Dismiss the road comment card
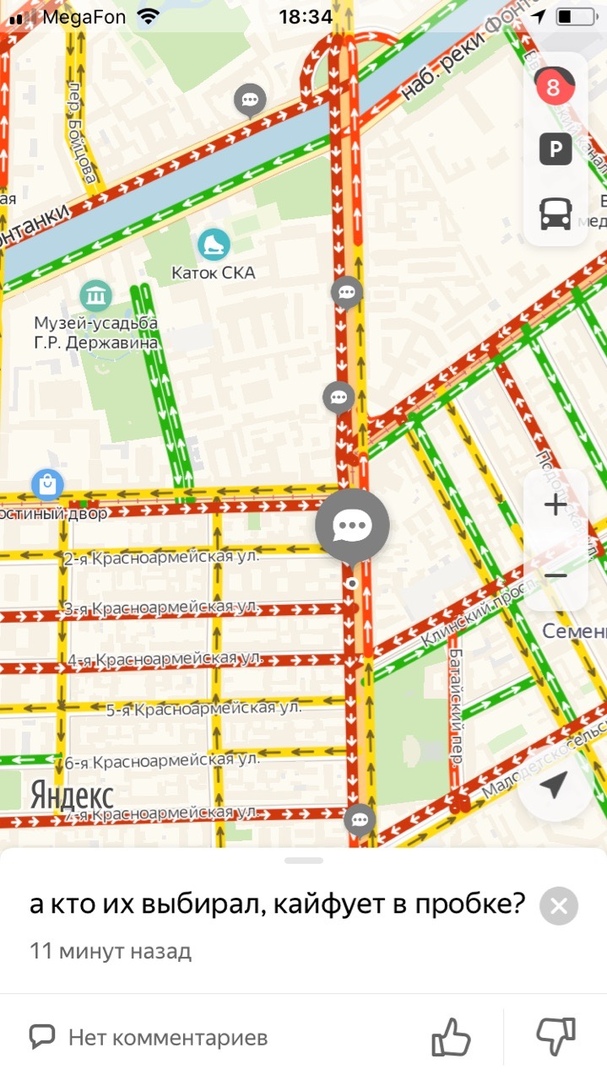Image resolution: width=607 pixels, height=1080 pixels. pyautogui.click(x=558, y=906)
